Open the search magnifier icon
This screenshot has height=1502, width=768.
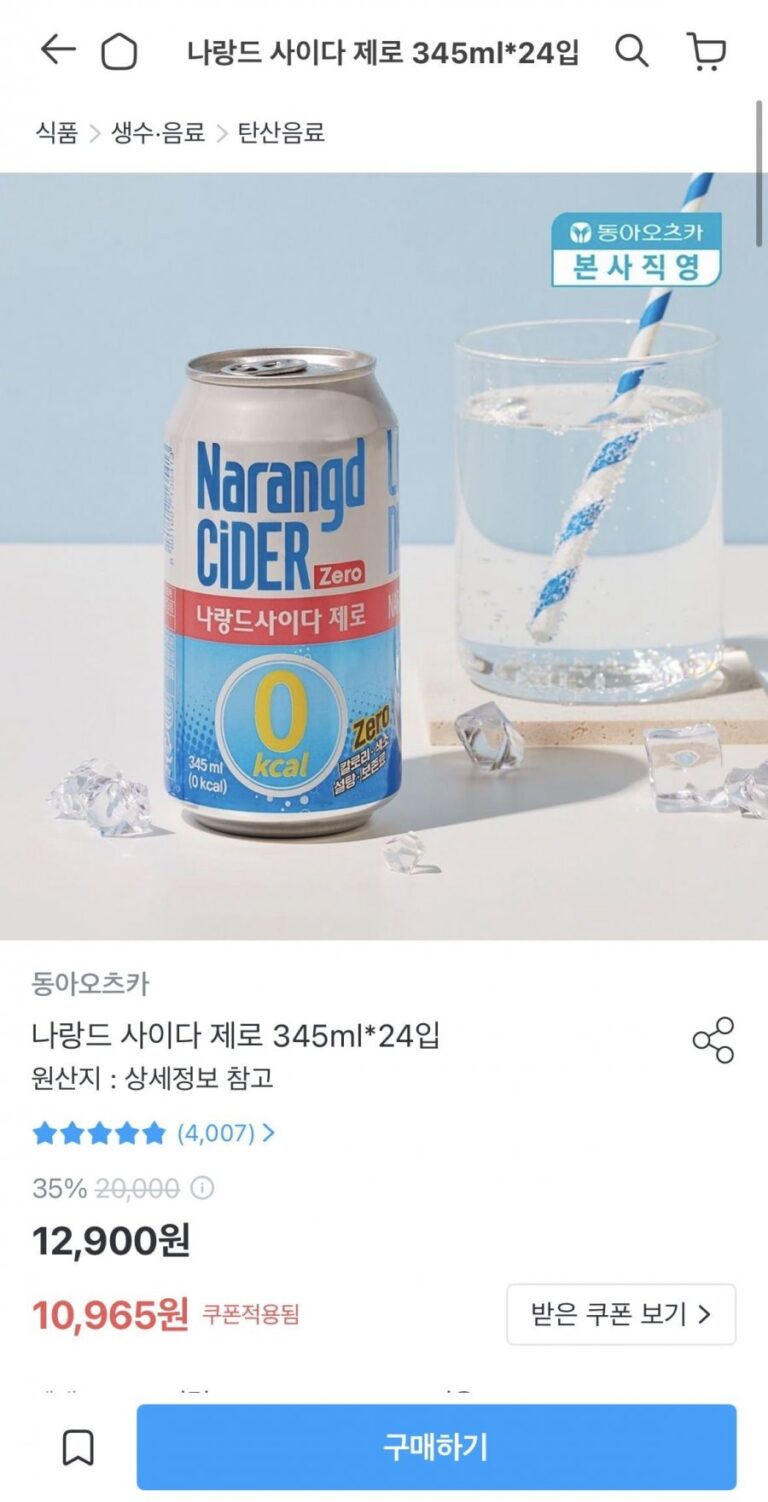tap(631, 51)
